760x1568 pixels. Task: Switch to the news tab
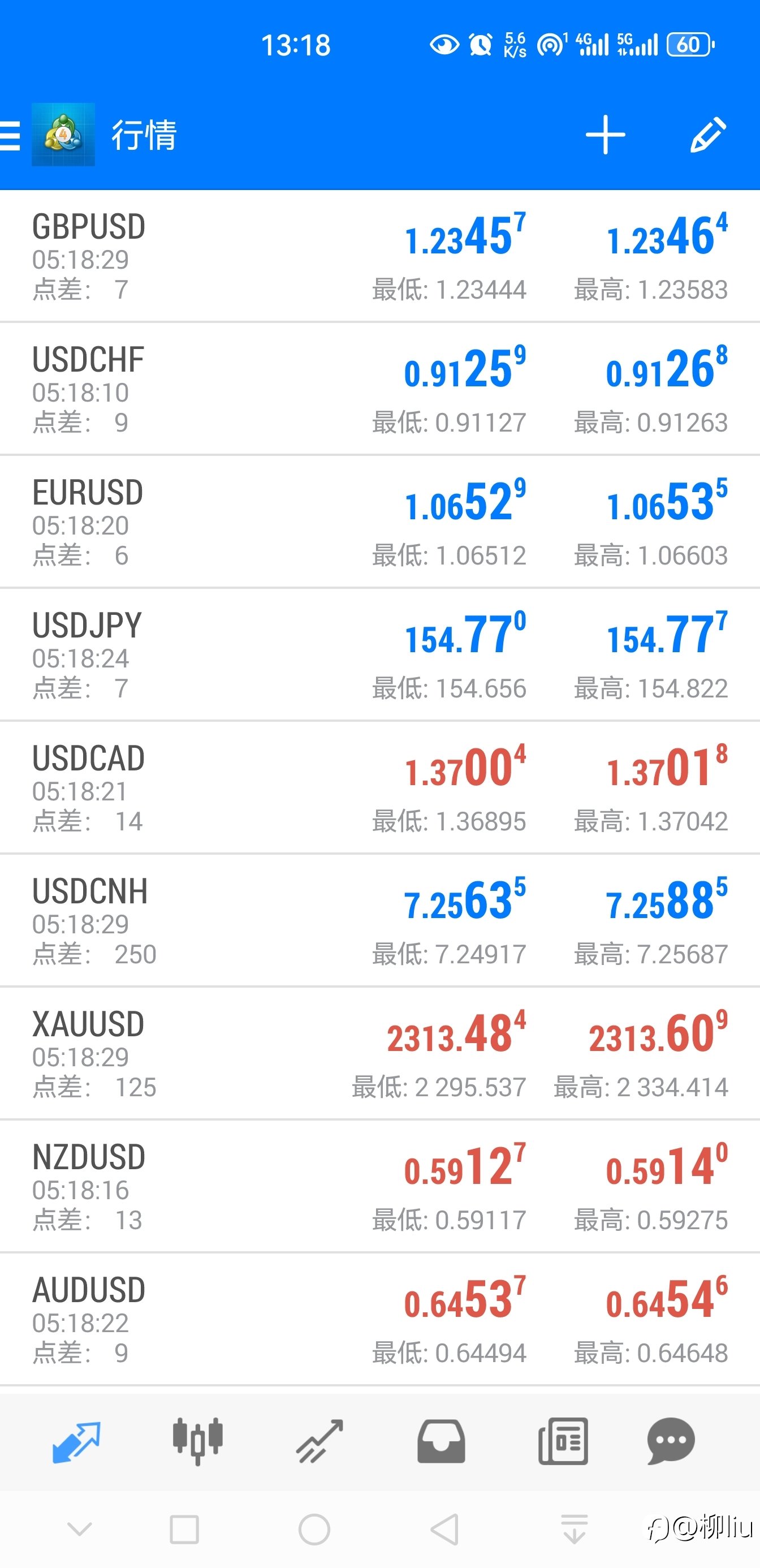click(x=563, y=1441)
